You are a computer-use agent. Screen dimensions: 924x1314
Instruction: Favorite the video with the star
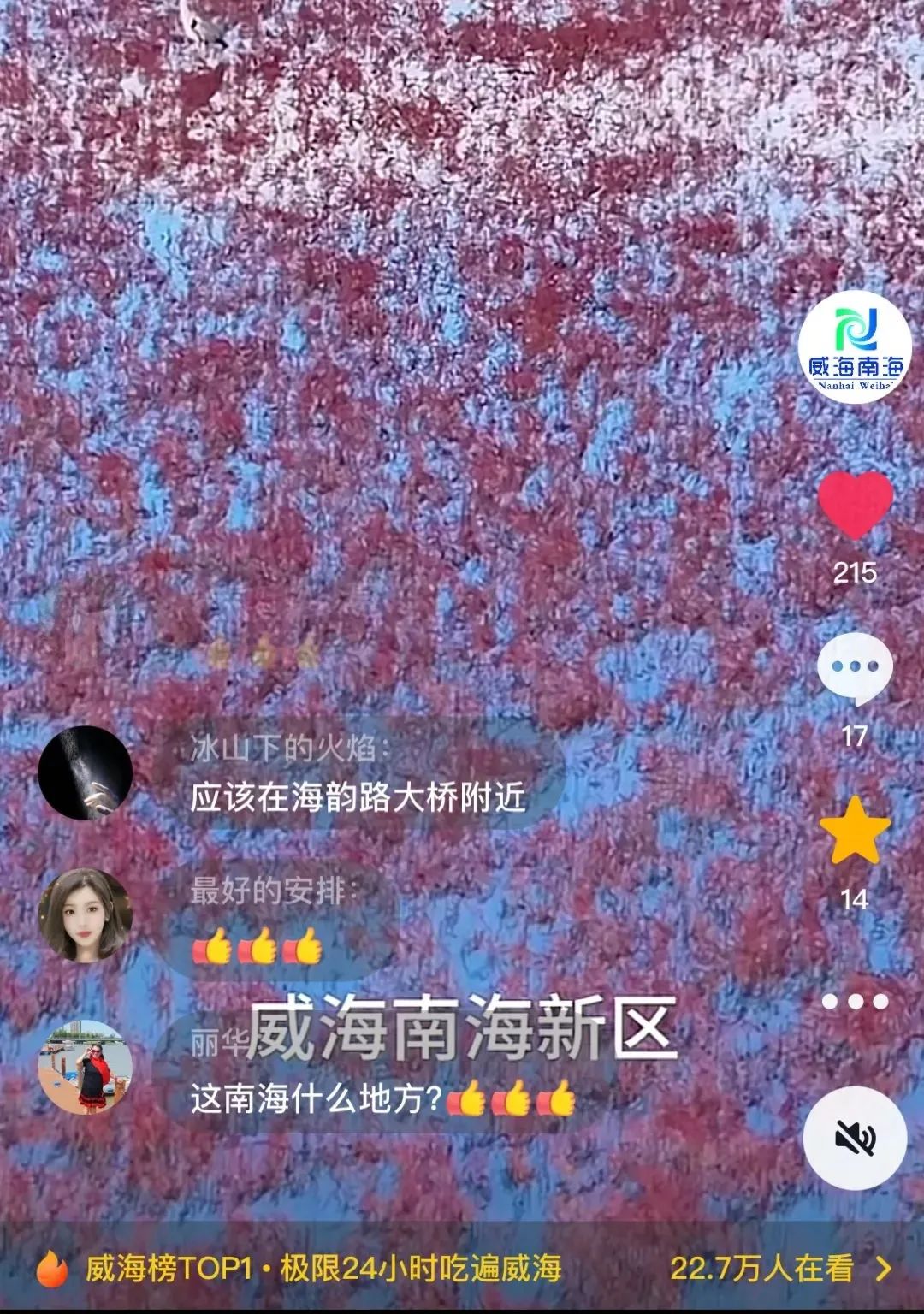[855, 832]
